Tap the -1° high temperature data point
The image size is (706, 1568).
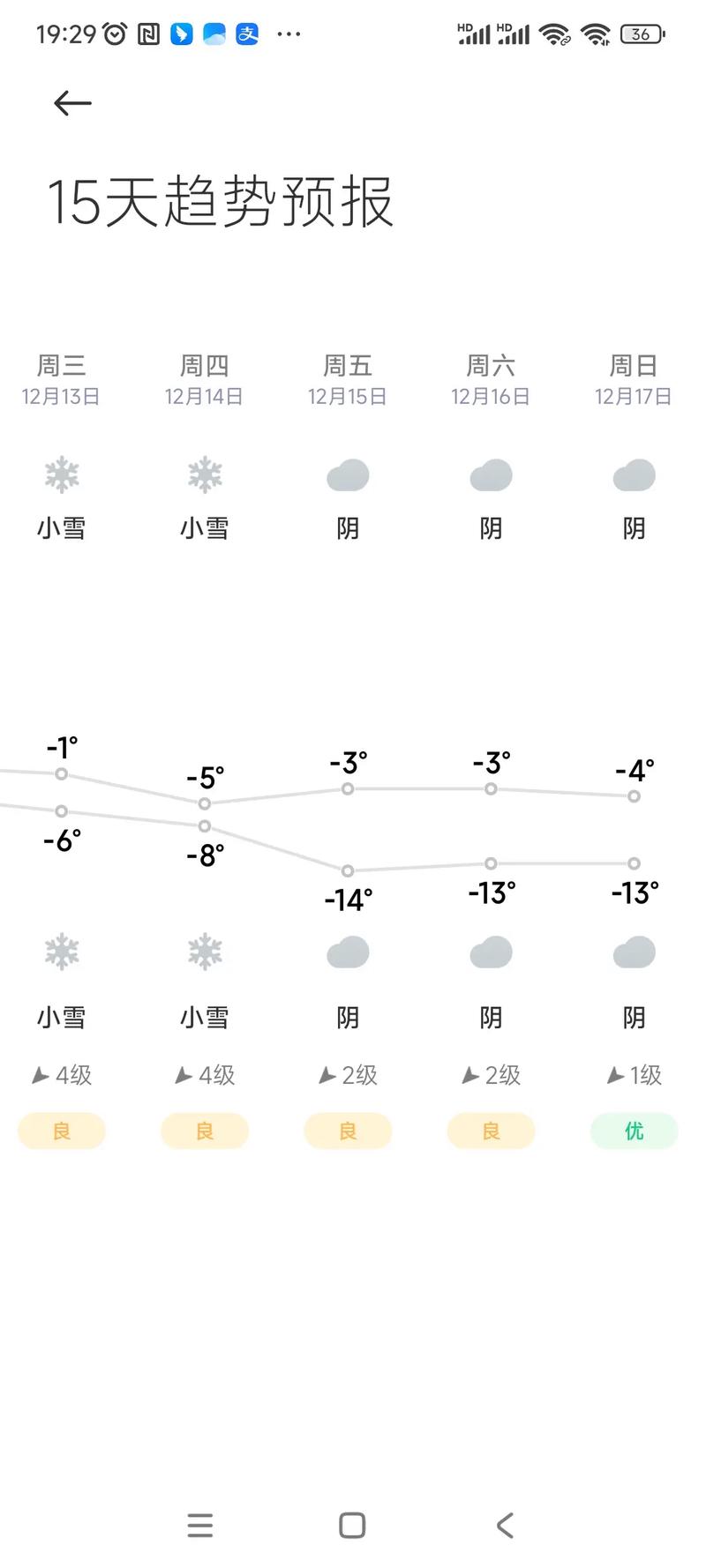[x=62, y=773]
